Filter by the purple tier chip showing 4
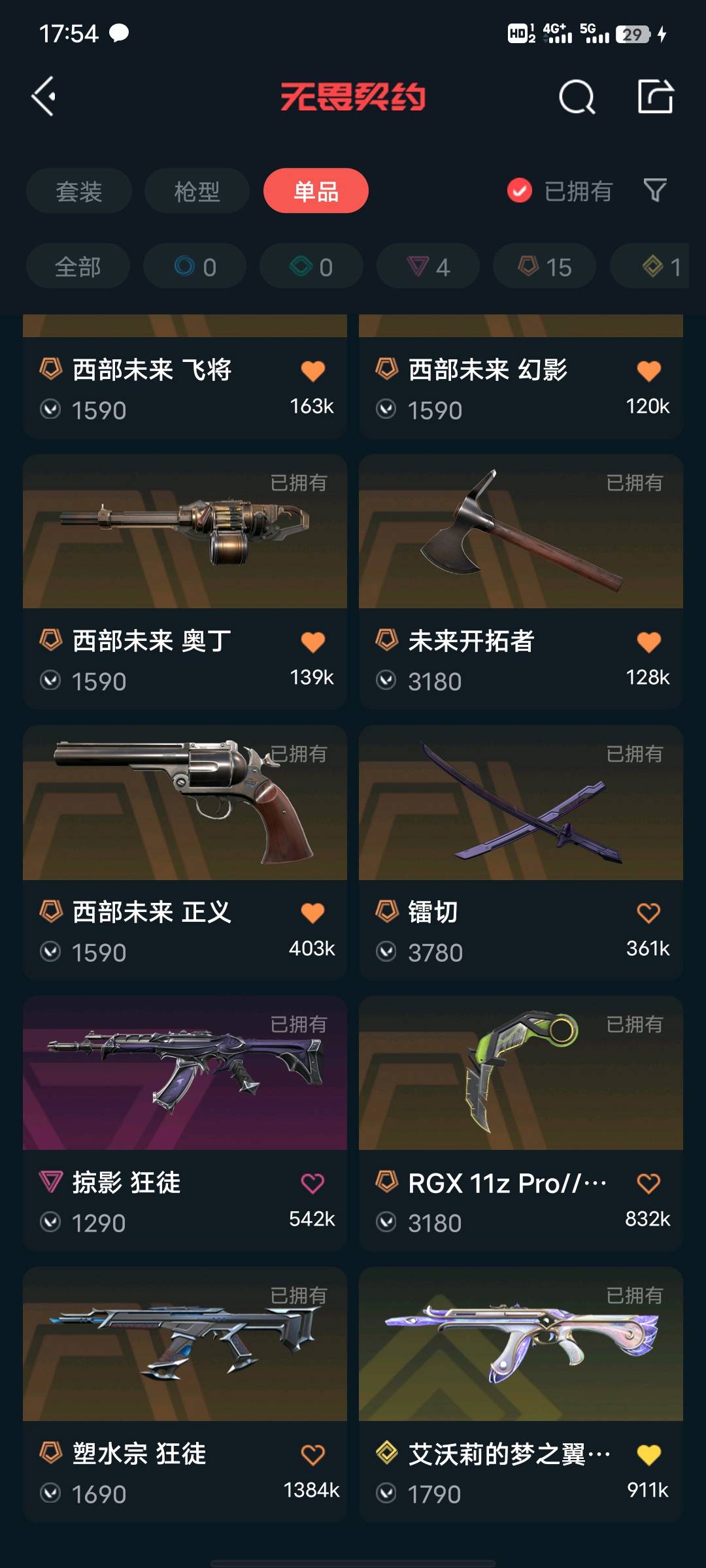This screenshot has width=706, height=1568. pos(428,267)
